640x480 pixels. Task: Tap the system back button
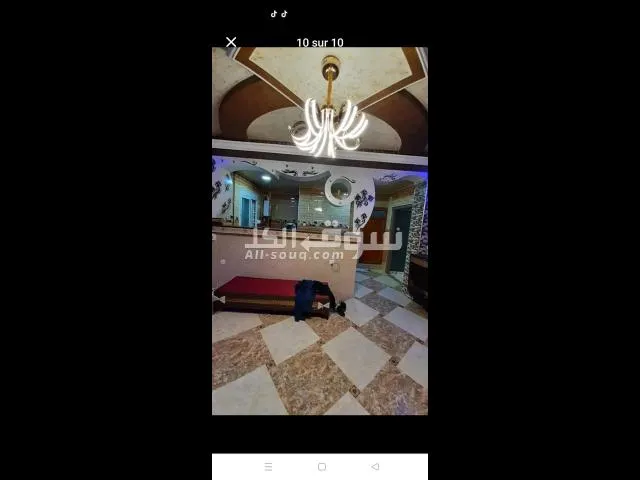click(375, 467)
